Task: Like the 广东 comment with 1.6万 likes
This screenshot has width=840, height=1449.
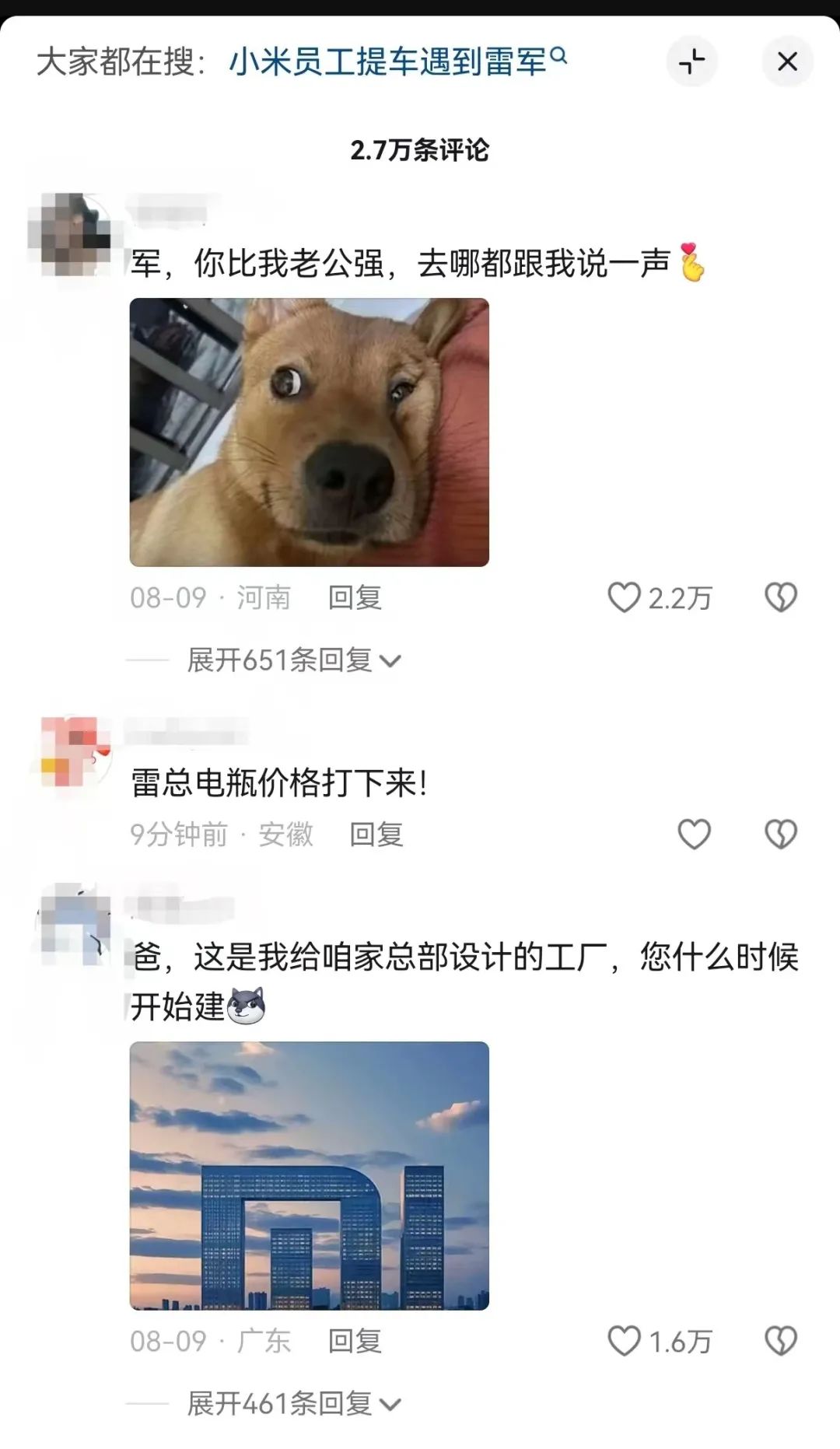Action: point(624,1341)
